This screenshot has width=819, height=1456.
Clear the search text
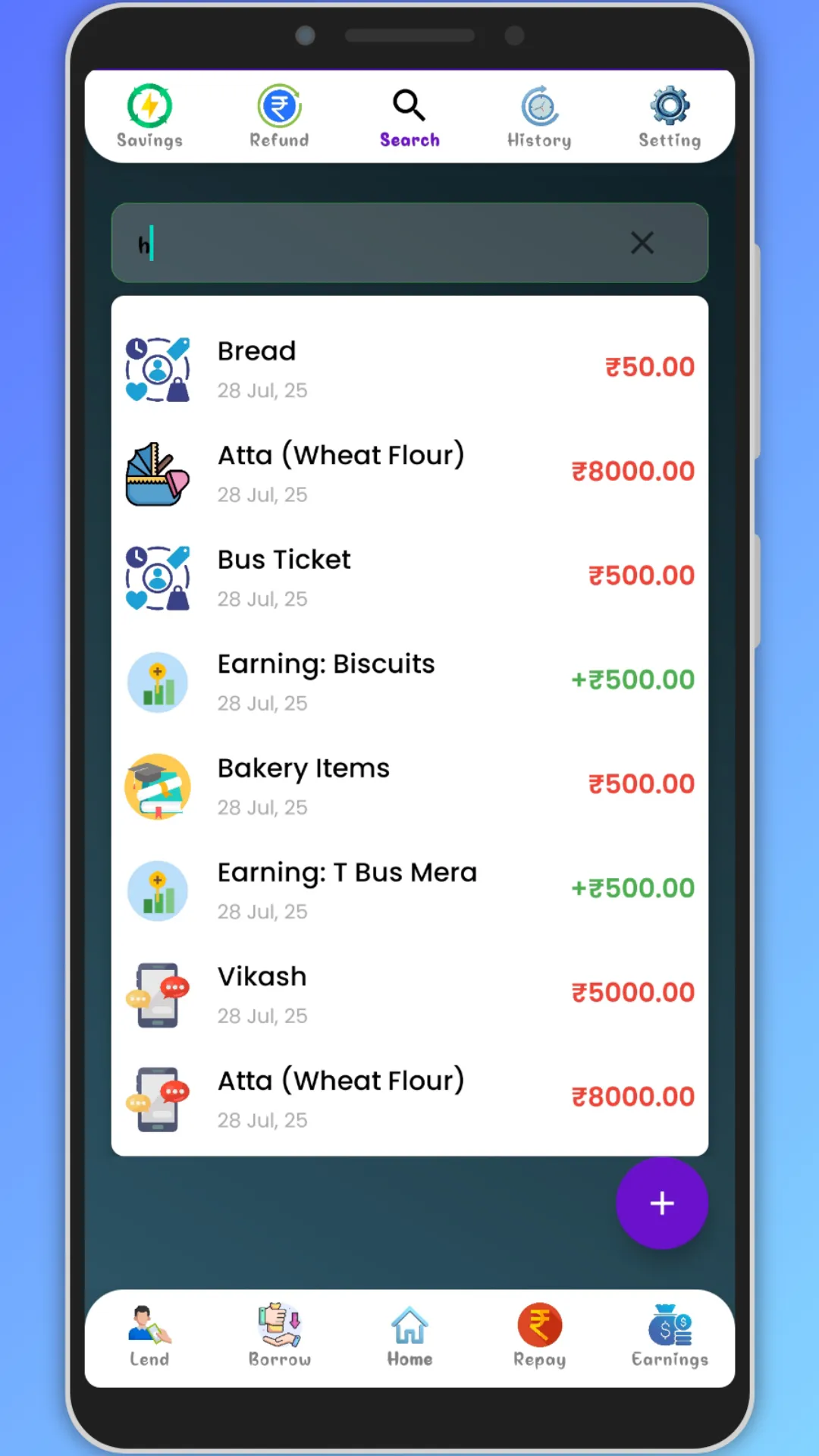coord(642,243)
